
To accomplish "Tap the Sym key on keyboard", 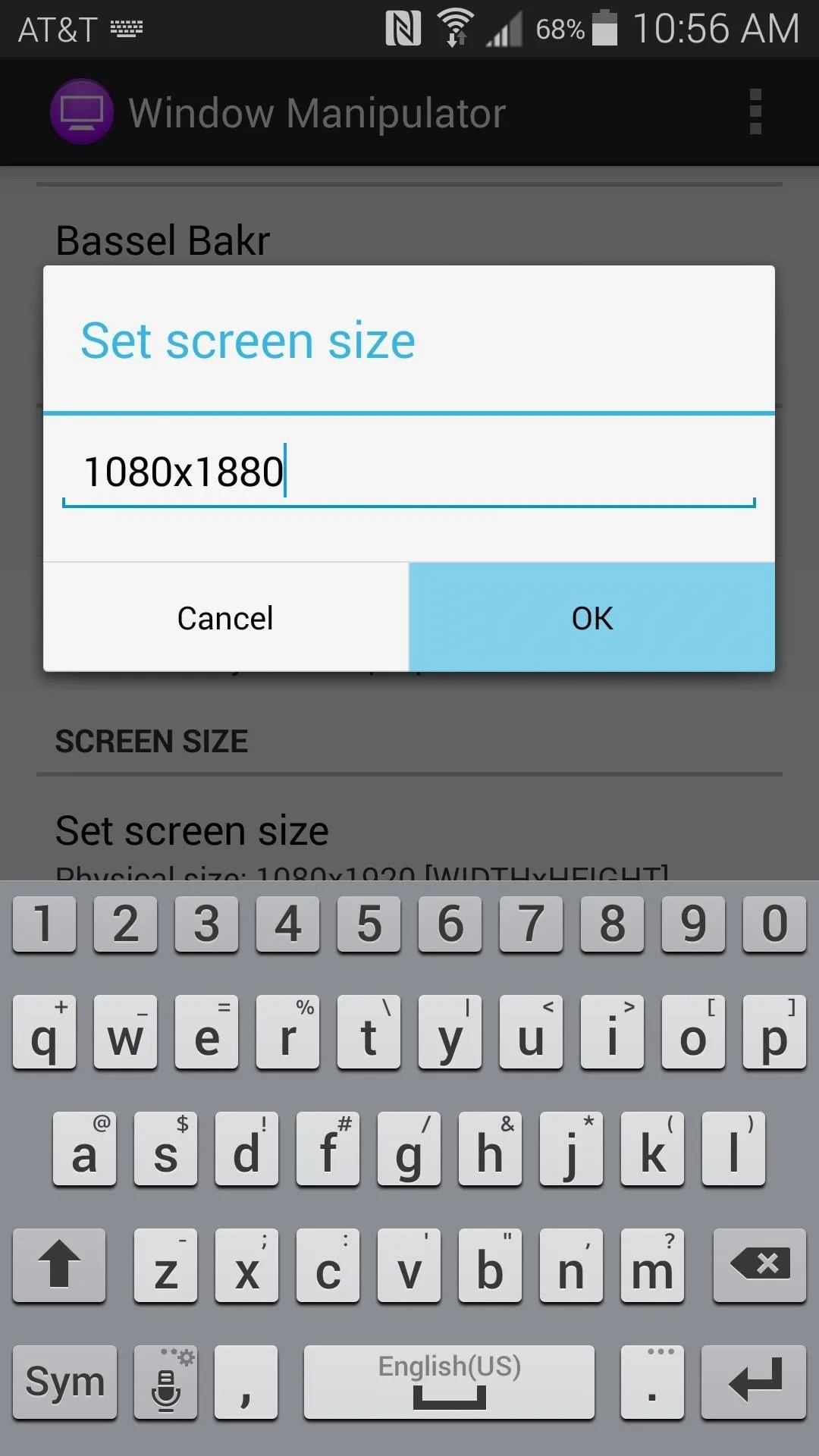I will (65, 1382).
